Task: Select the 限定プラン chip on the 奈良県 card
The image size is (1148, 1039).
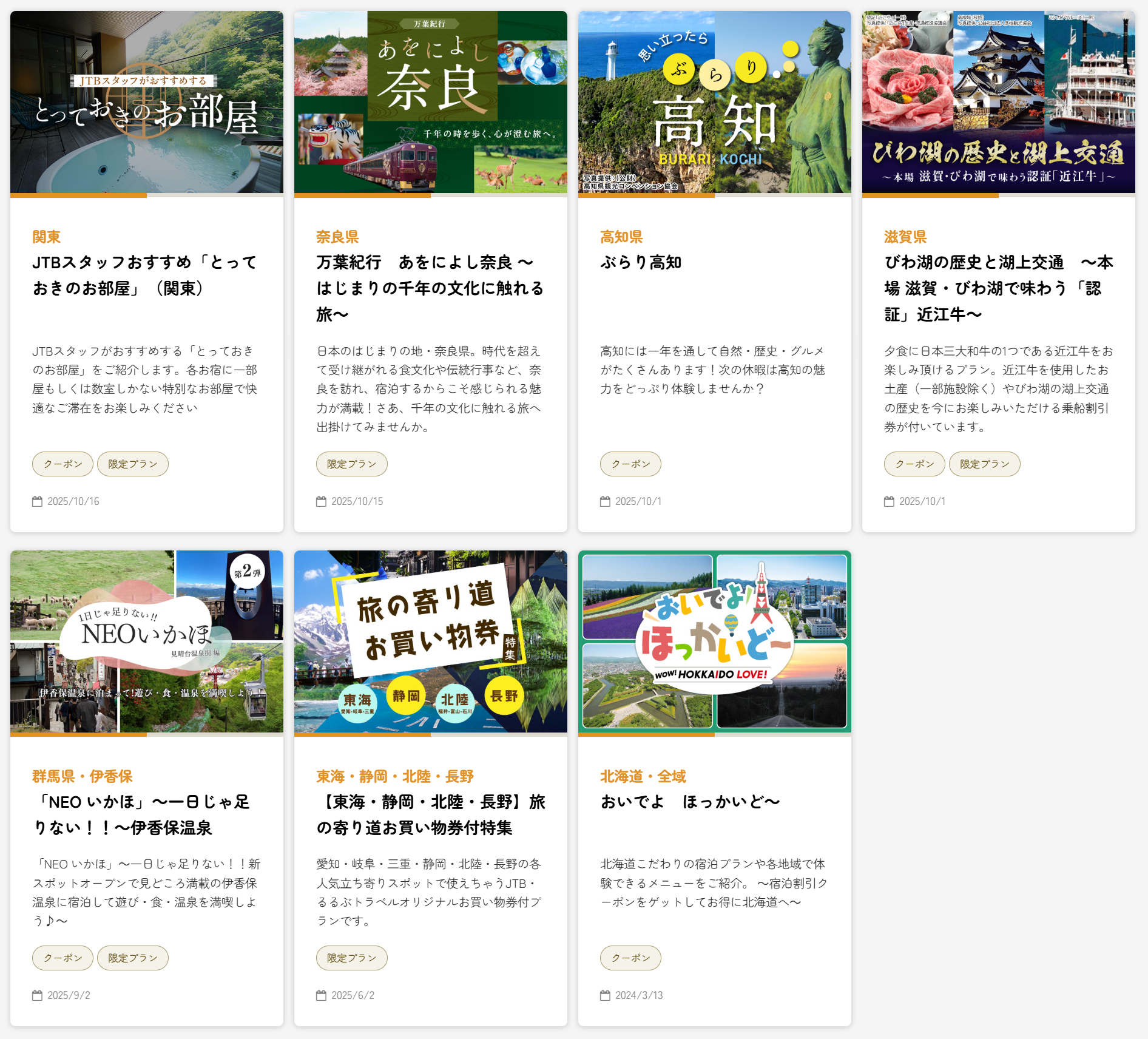Action: [x=351, y=464]
